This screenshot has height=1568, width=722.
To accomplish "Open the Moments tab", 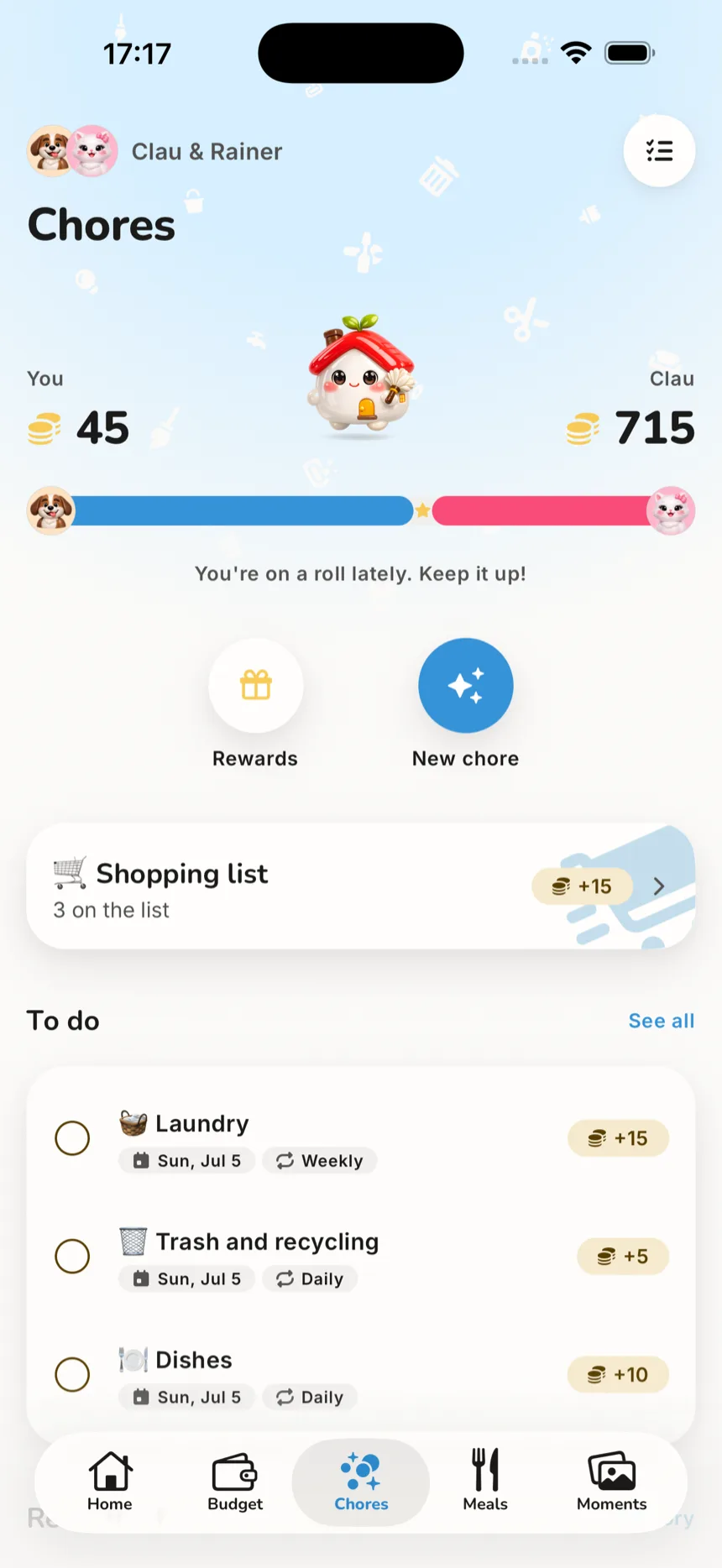I will (611, 1482).
